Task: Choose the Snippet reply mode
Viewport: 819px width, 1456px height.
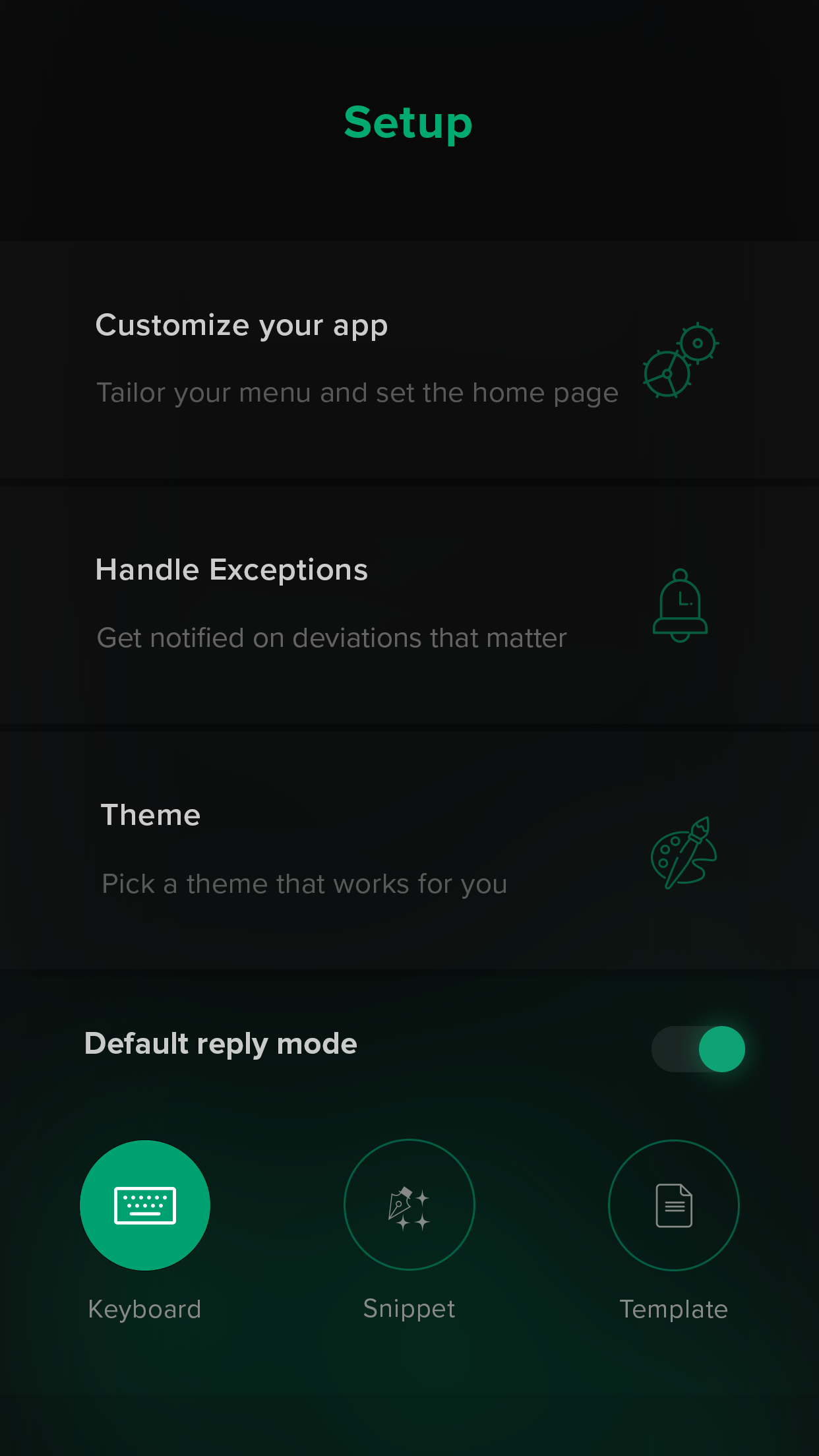Action: click(x=409, y=1205)
